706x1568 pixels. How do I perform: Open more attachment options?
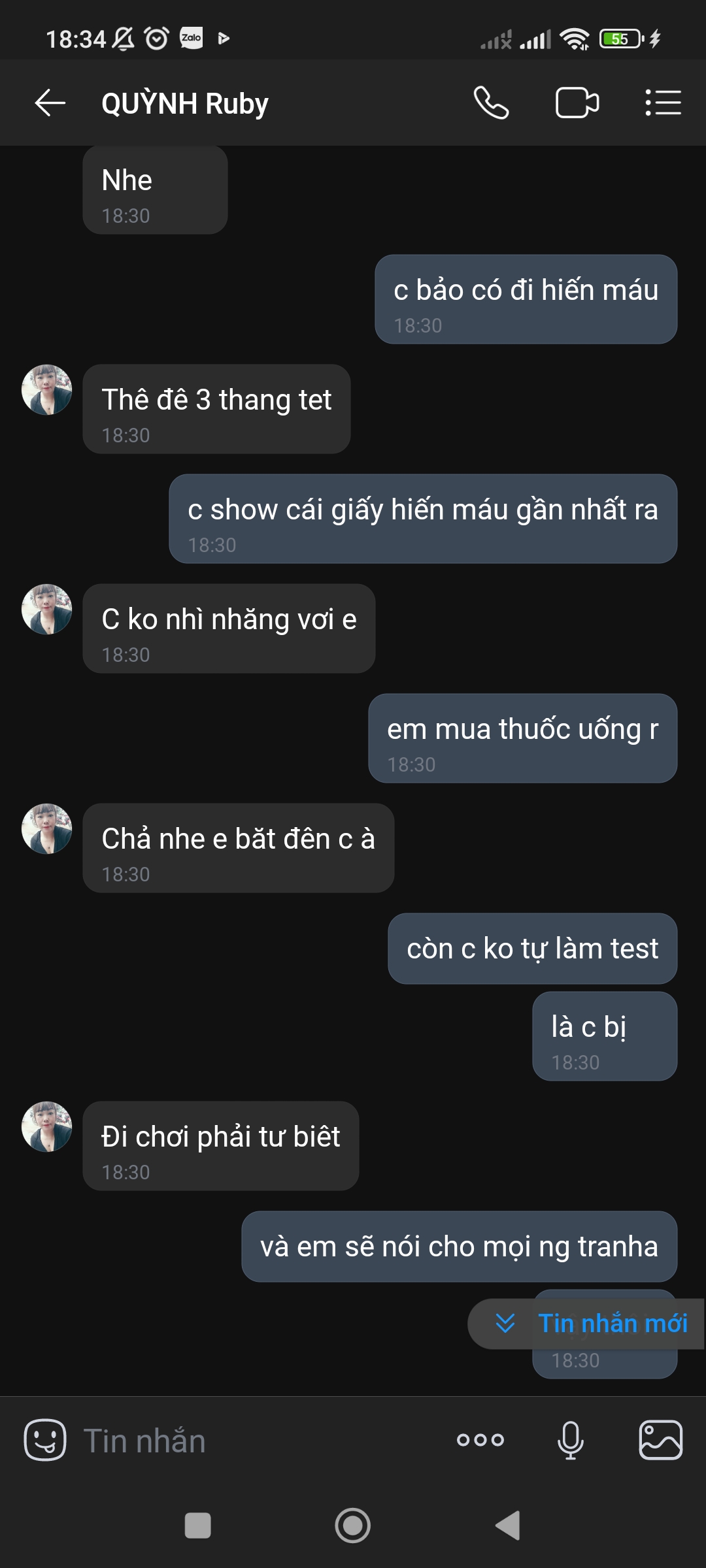[x=480, y=1440]
